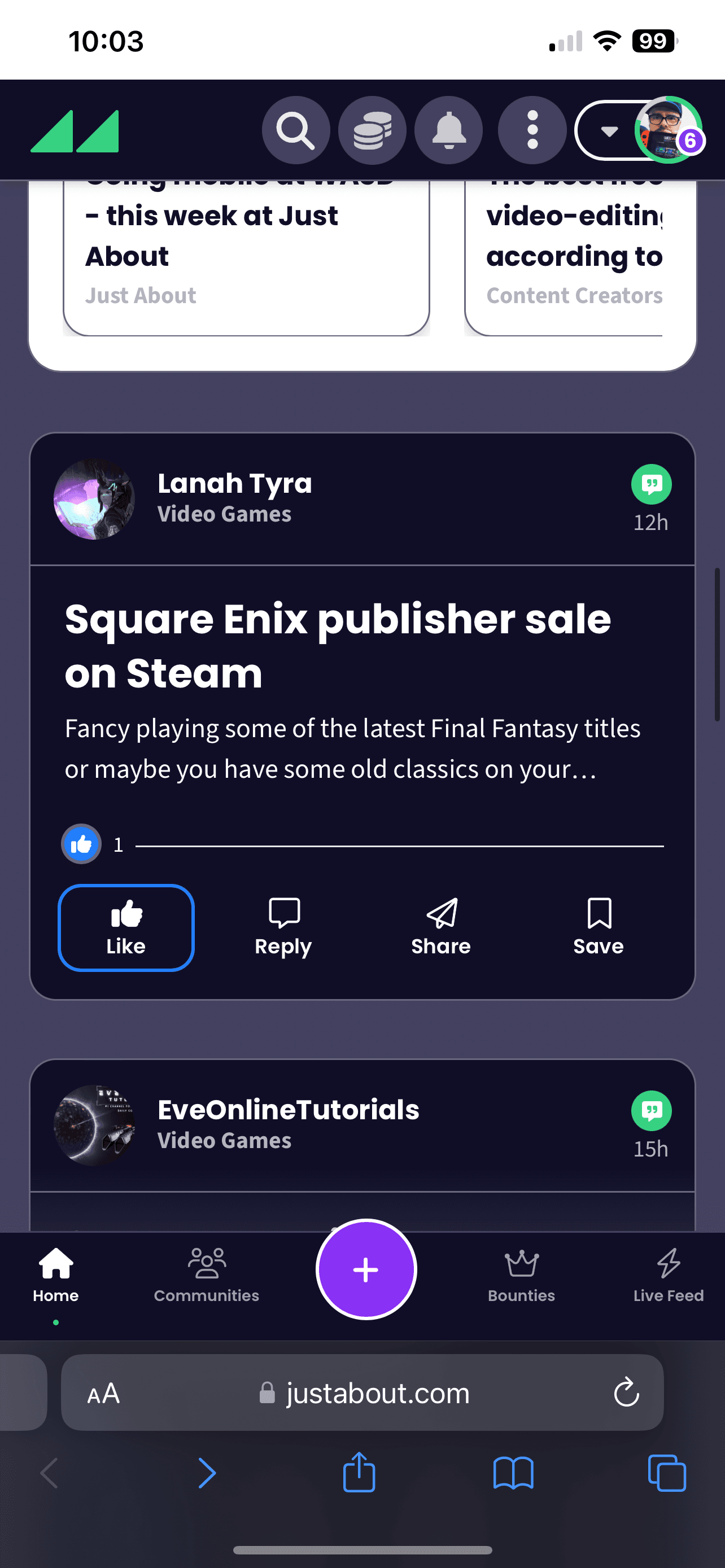Open EveOnlineTutorials profile

(x=288, y=1110)
